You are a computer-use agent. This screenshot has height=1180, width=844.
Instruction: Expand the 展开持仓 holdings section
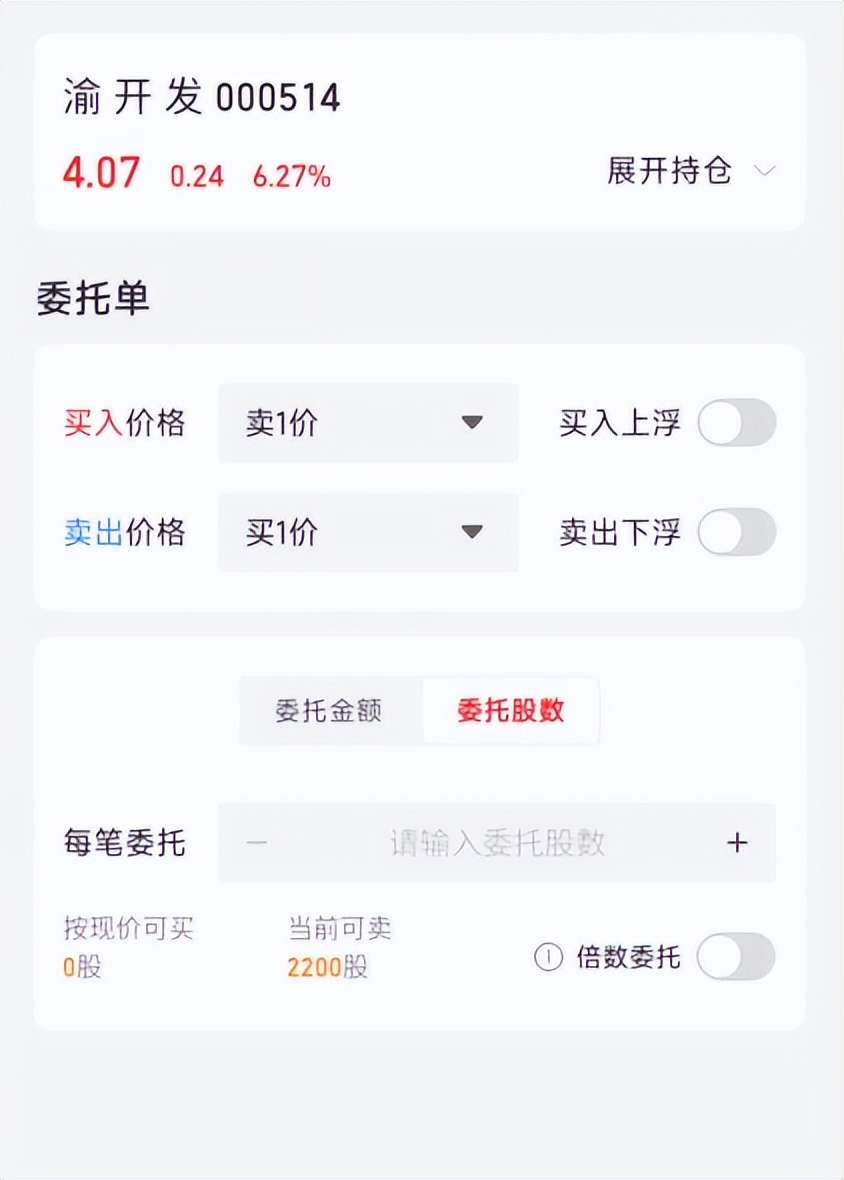pos(690,171)
